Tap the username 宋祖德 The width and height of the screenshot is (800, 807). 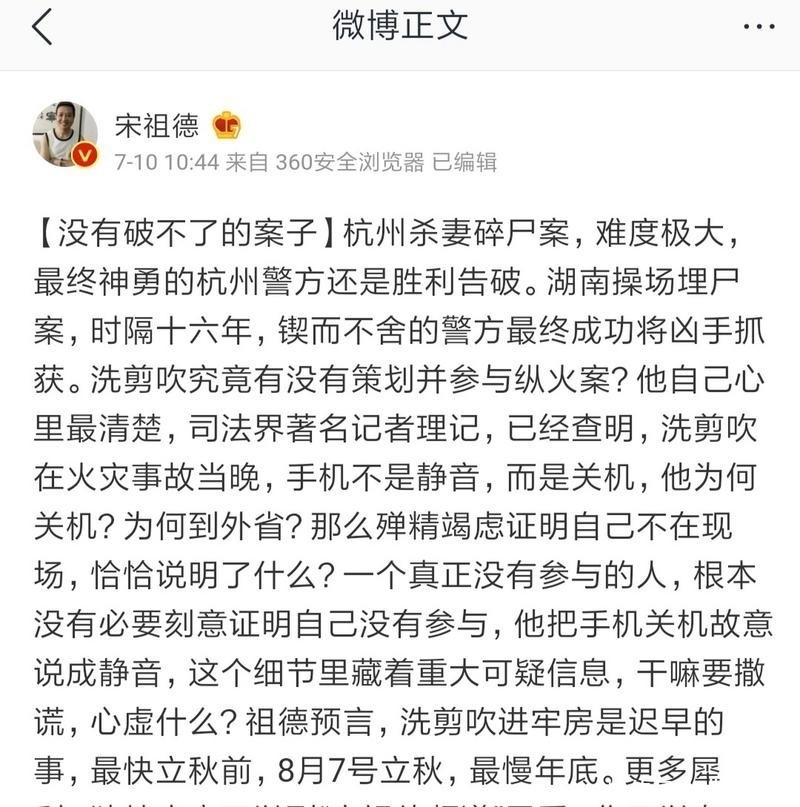157,125
